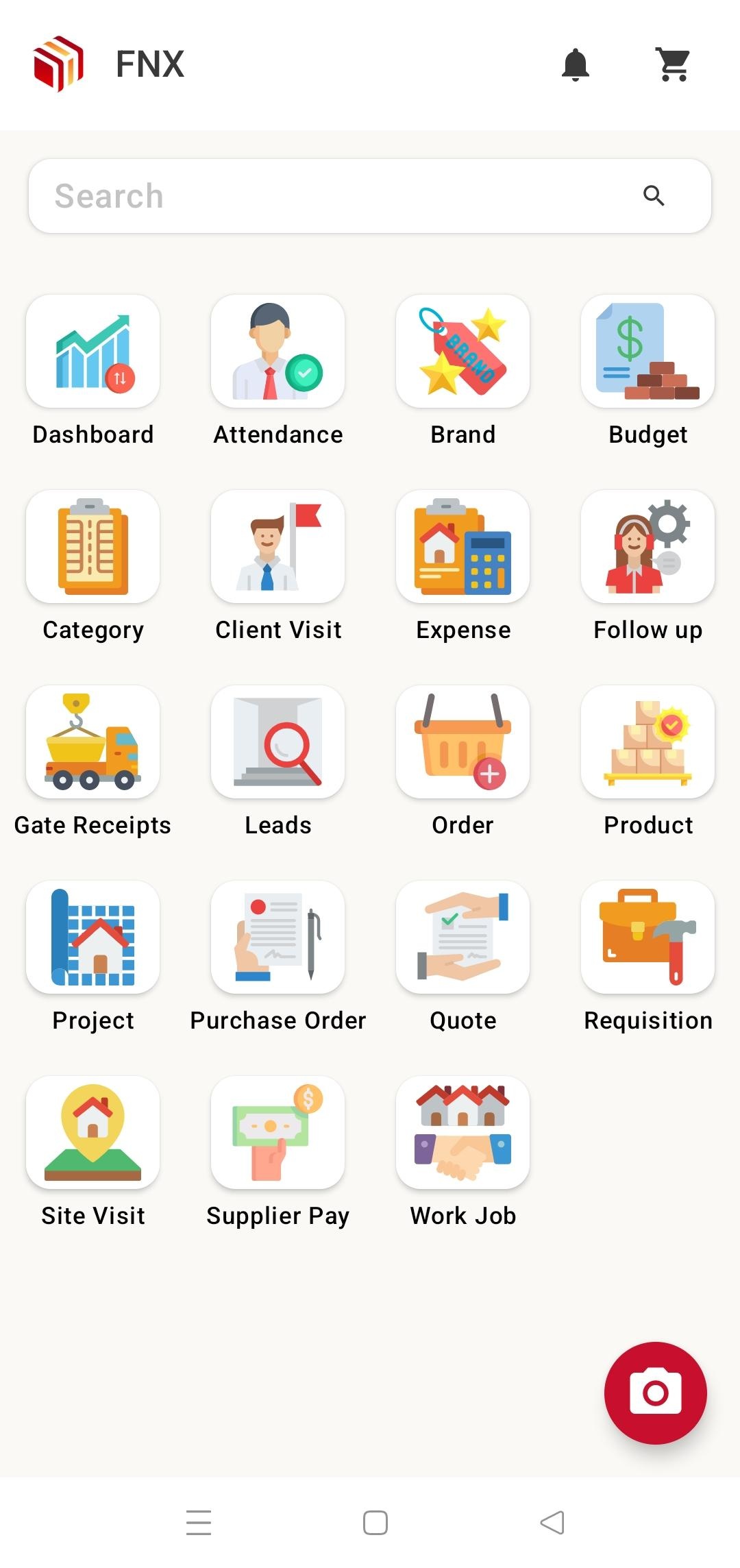
Task: Open Gate Receipts
Action: 93,742
